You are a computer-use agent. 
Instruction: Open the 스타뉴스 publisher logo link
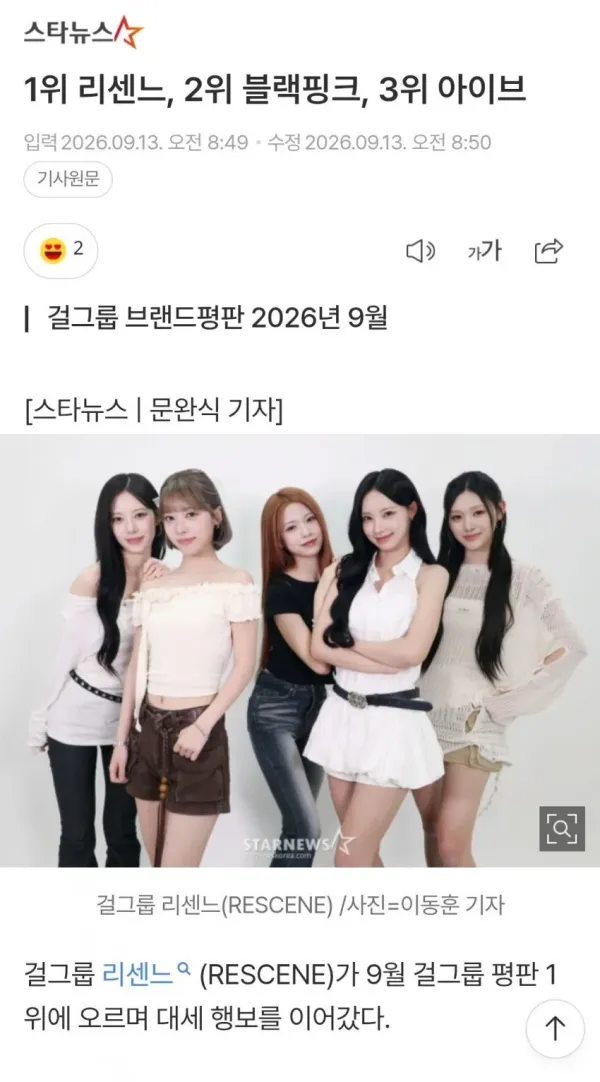coord(83,32)
